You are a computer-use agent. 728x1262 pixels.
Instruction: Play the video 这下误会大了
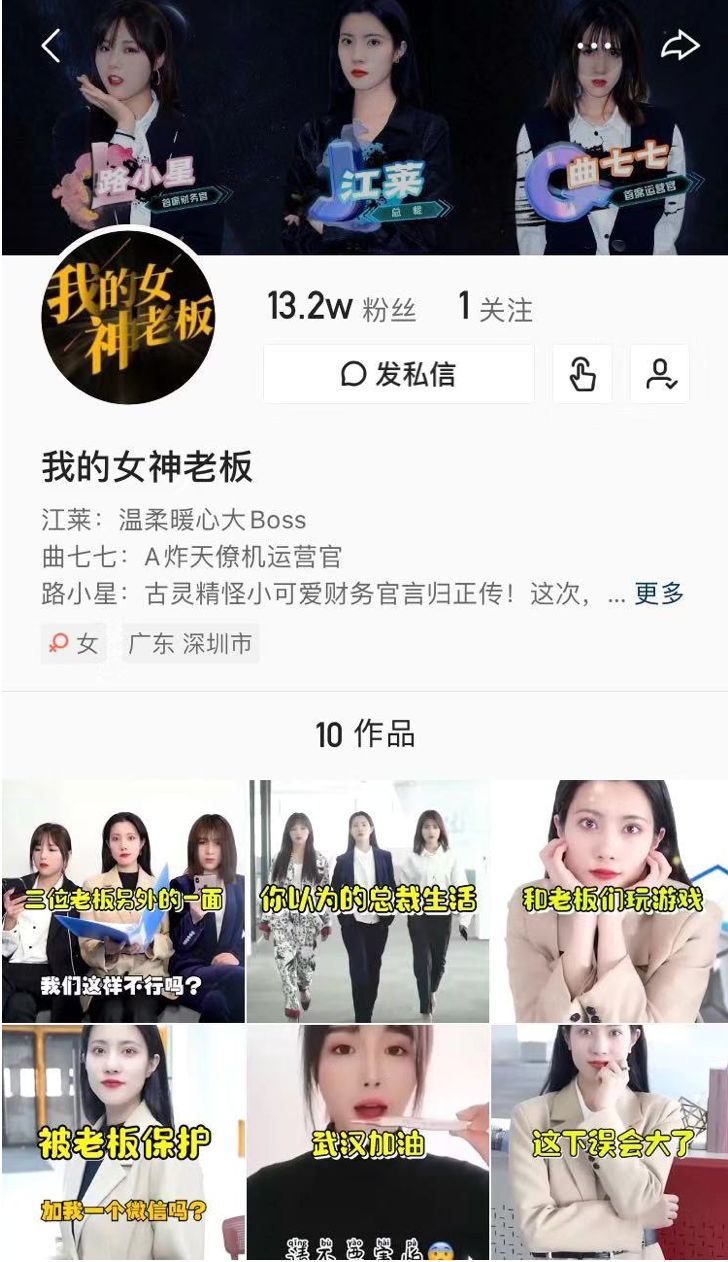click(x=610, y=1142)
